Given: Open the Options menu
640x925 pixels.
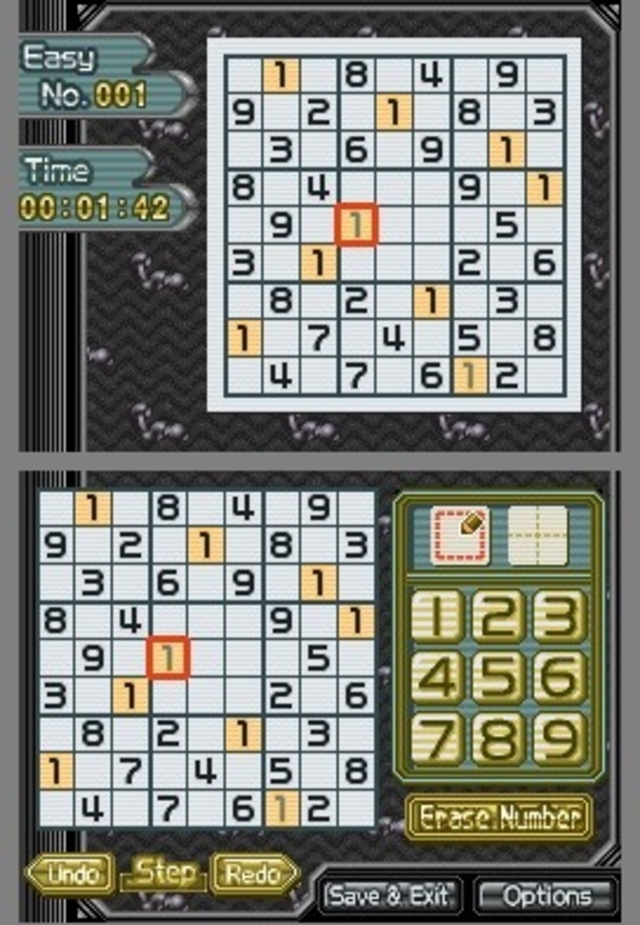Looking at the screenshot, I should coord(546,894).
